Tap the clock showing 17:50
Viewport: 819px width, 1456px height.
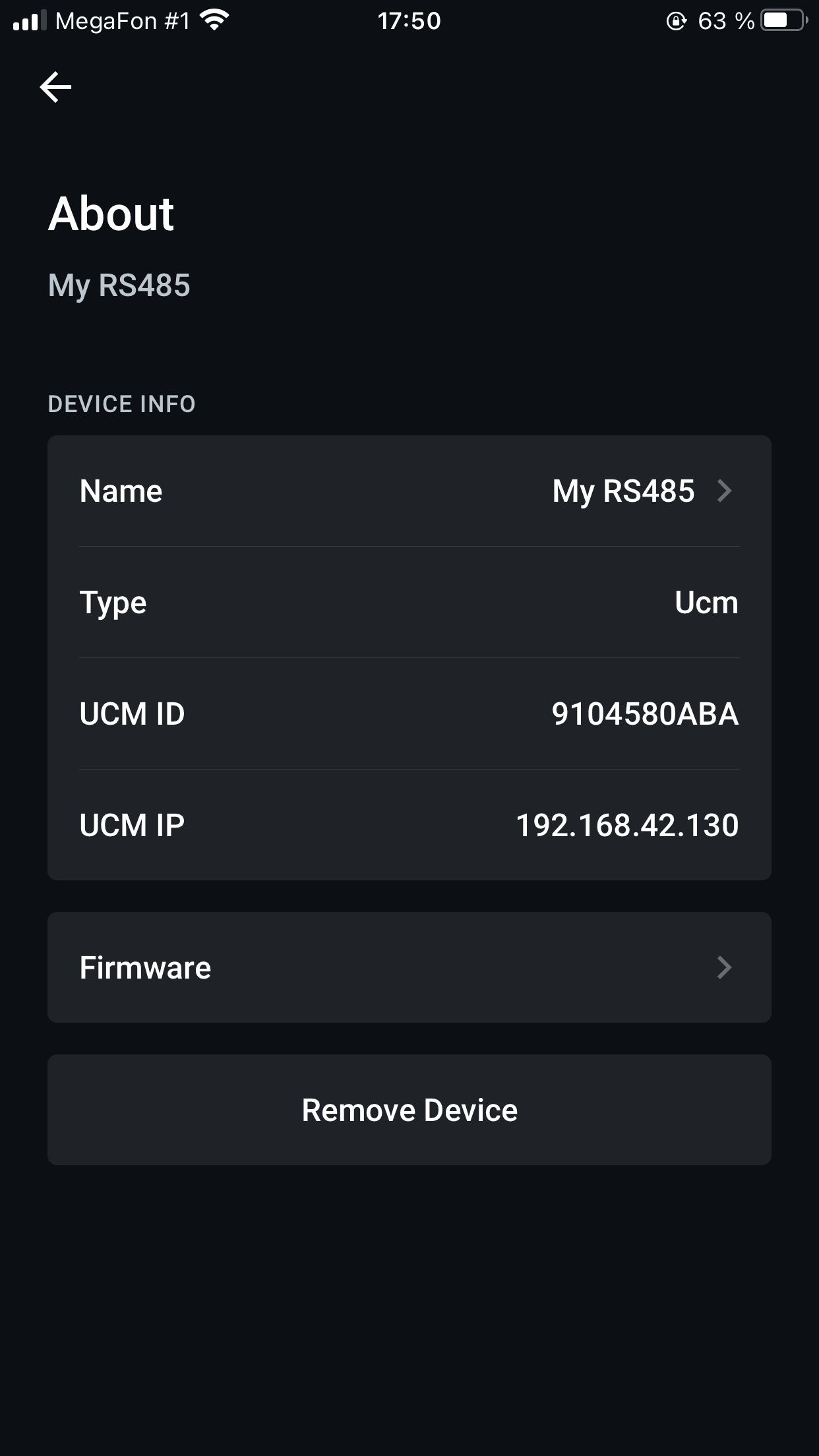click(x=409, y=20)
